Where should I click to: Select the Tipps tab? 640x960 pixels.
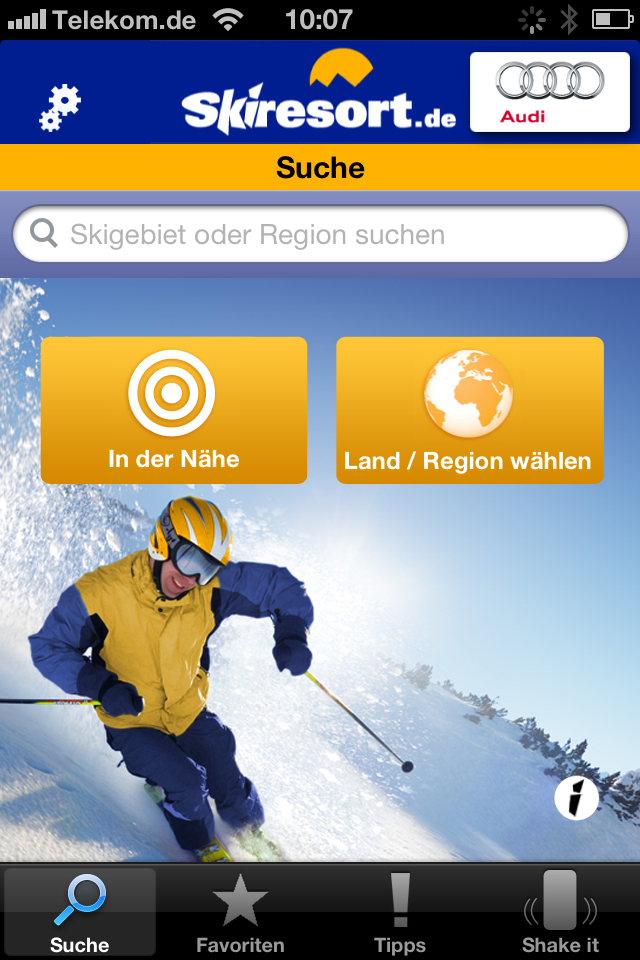click(400, 912)
